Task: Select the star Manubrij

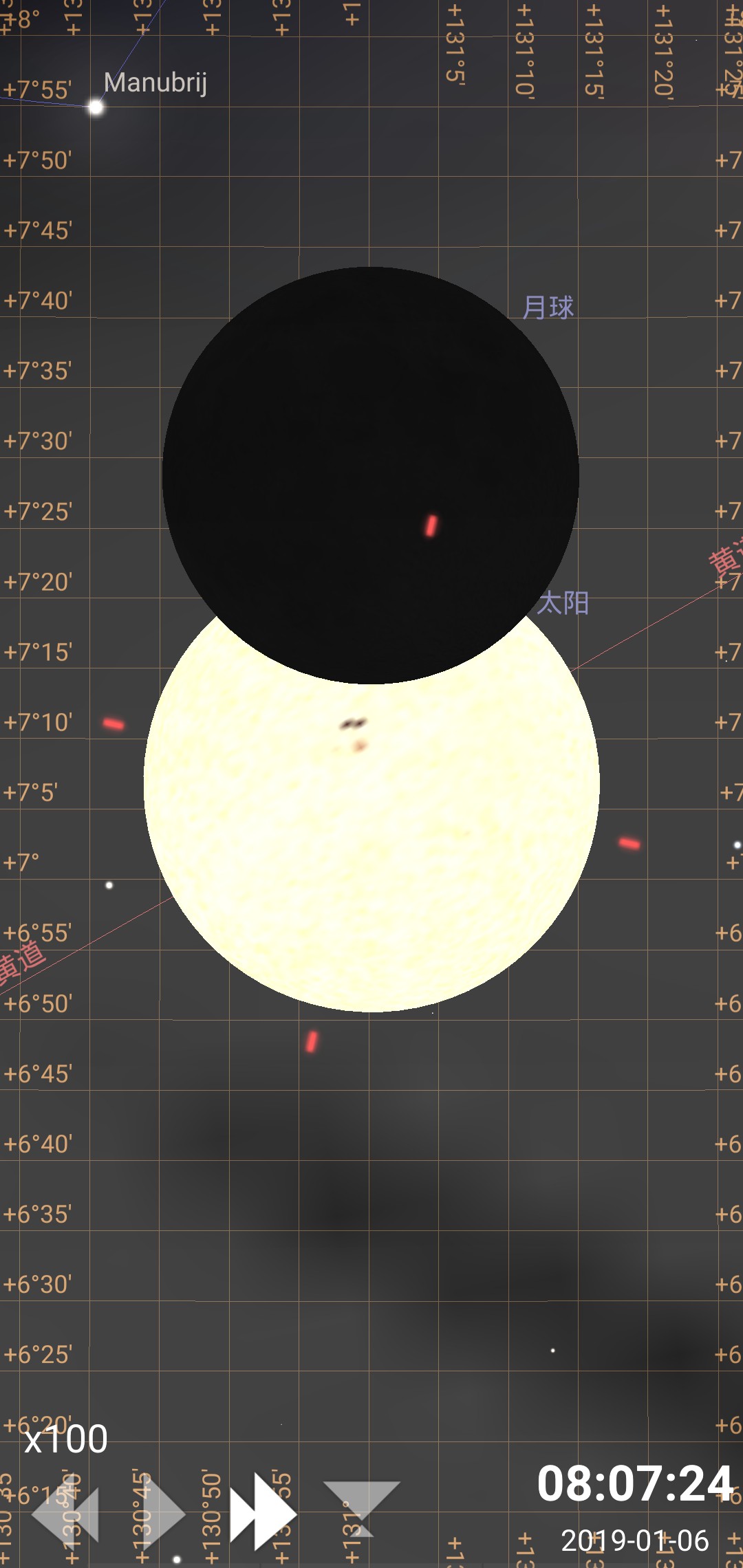Action: 96,107
